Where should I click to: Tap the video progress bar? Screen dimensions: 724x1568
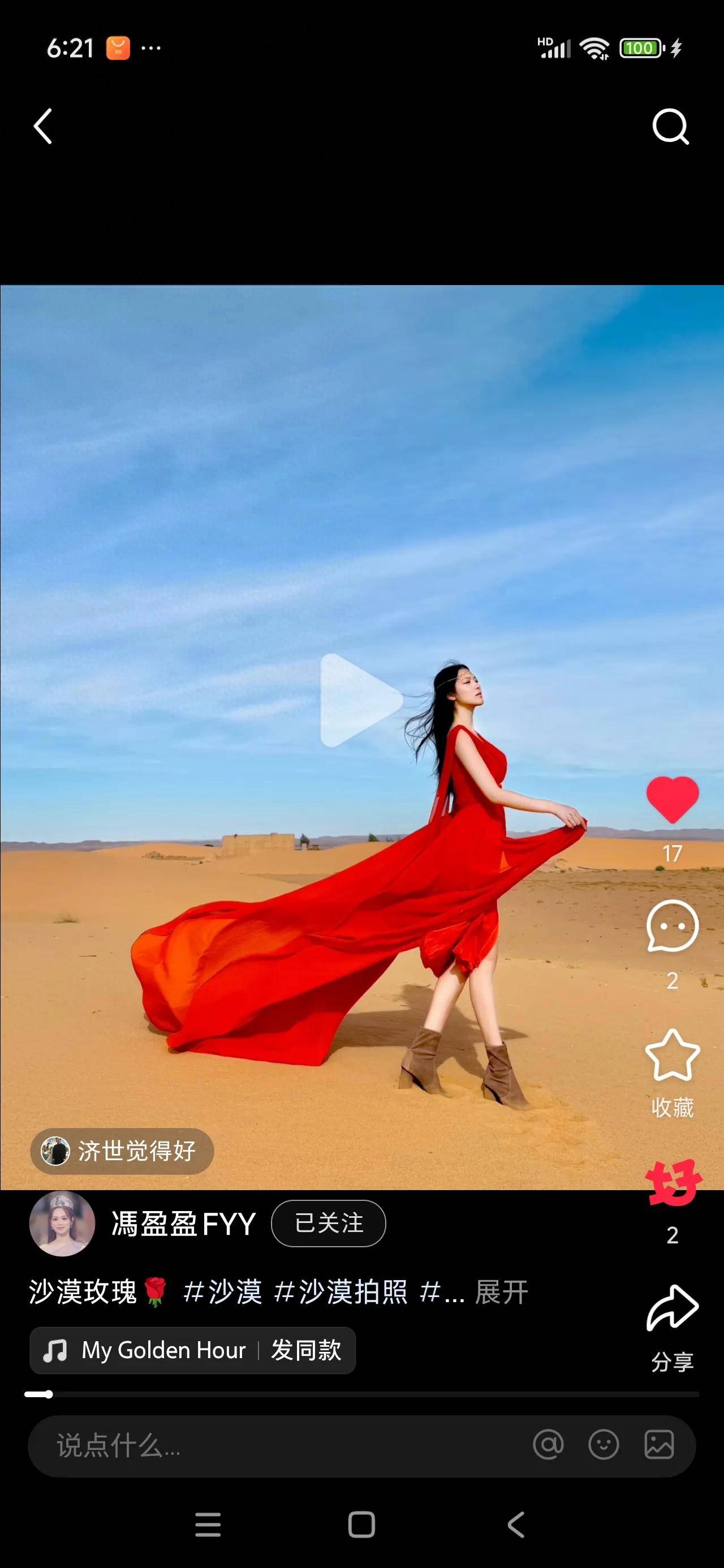361,1394
